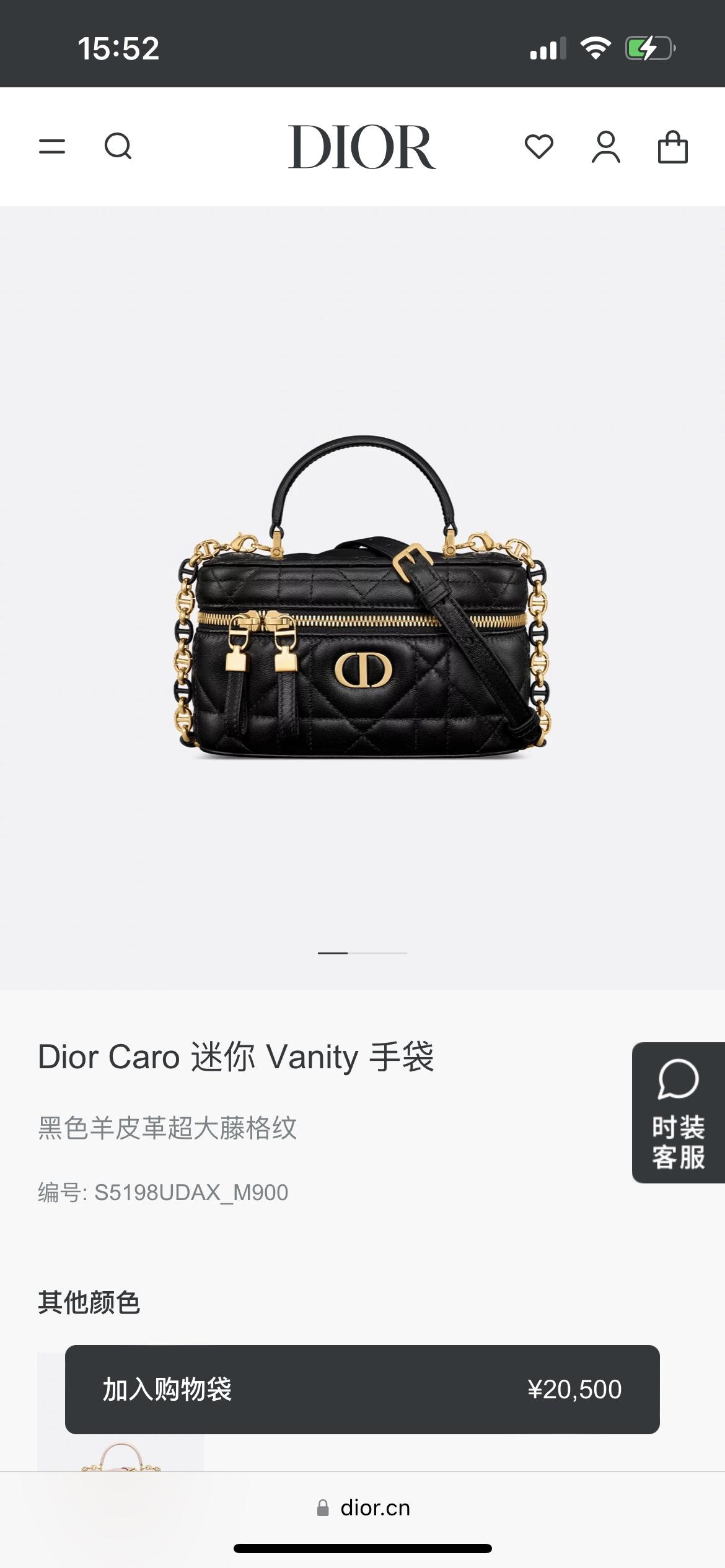Open the account profile icon
725x1568 pixels.
tap(605, 147)
